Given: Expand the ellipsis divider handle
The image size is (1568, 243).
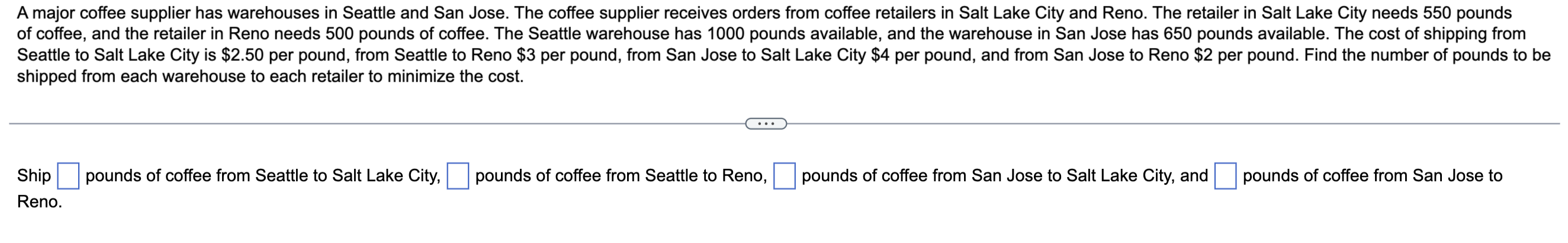Looking at the screenshot, I should 766,124.
